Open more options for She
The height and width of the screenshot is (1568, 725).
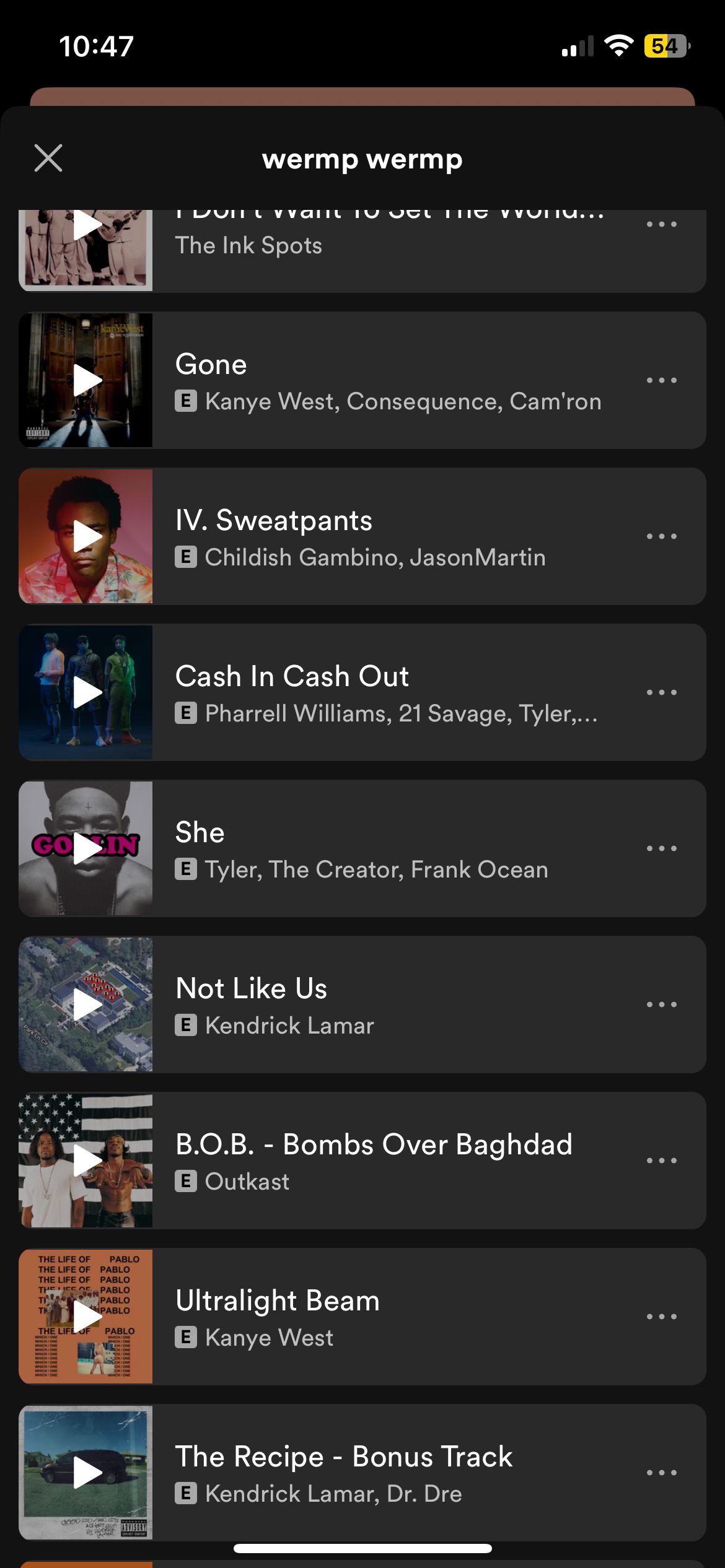point(661,848)
